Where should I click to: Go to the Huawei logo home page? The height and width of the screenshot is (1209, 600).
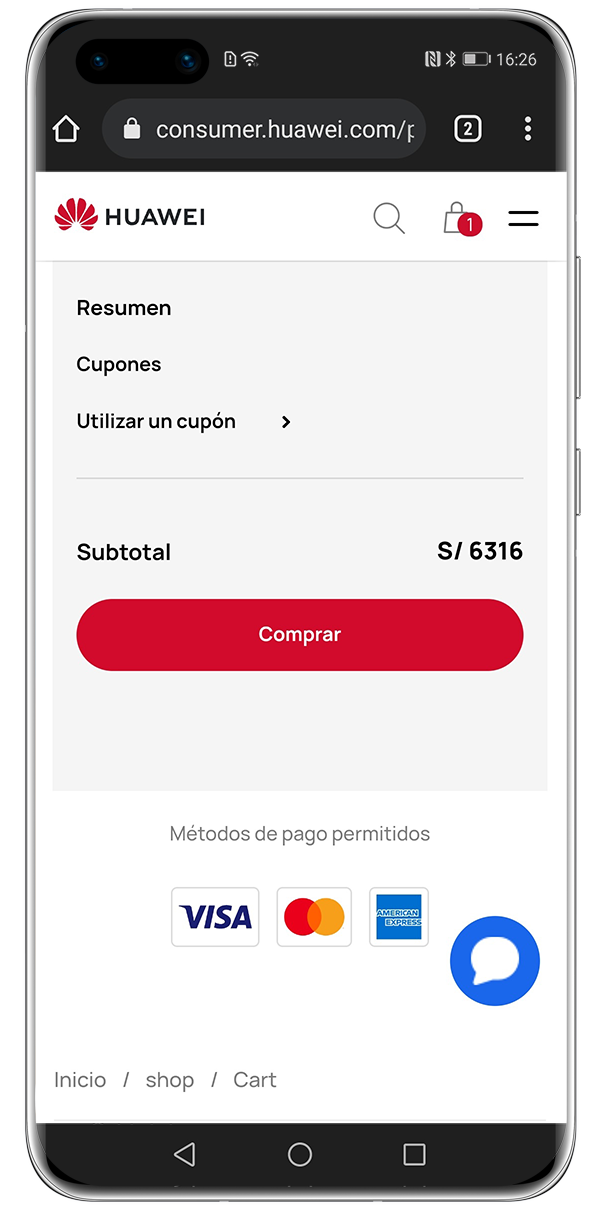[x=130, y=216]
